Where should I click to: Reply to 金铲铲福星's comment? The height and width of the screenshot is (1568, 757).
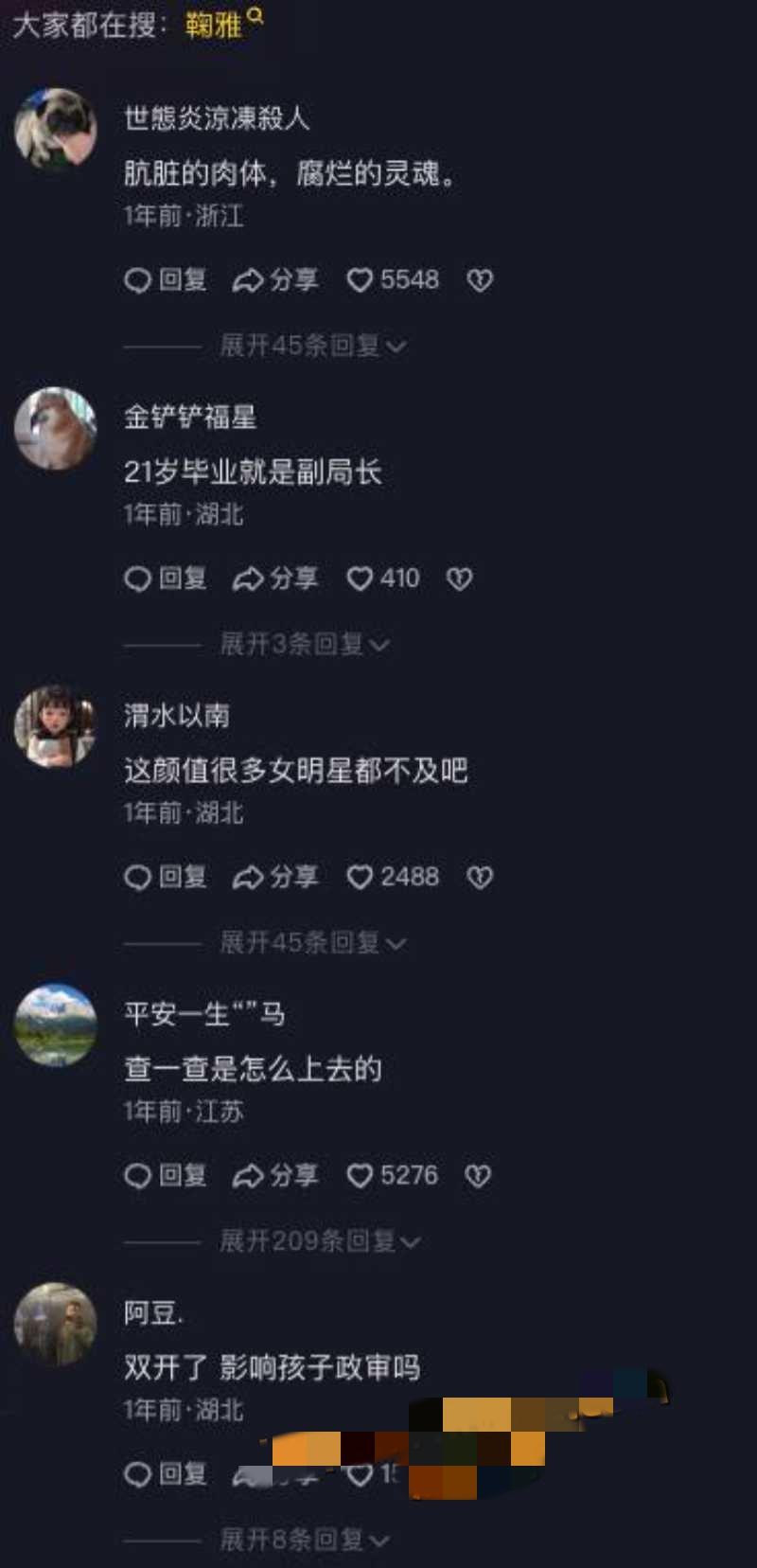pos(166,579)
